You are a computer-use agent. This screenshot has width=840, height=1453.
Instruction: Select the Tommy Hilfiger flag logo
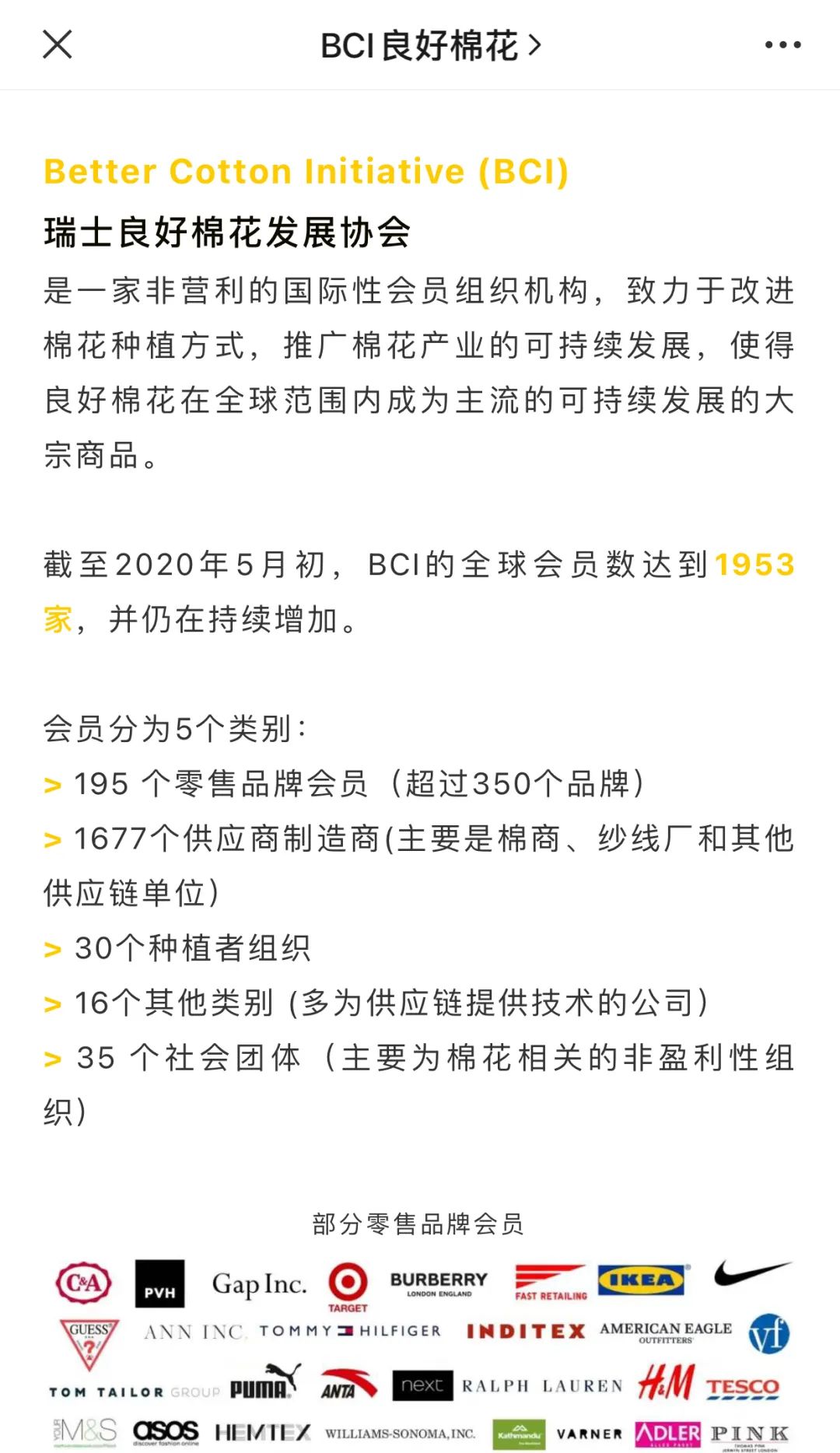point(342,1332)
